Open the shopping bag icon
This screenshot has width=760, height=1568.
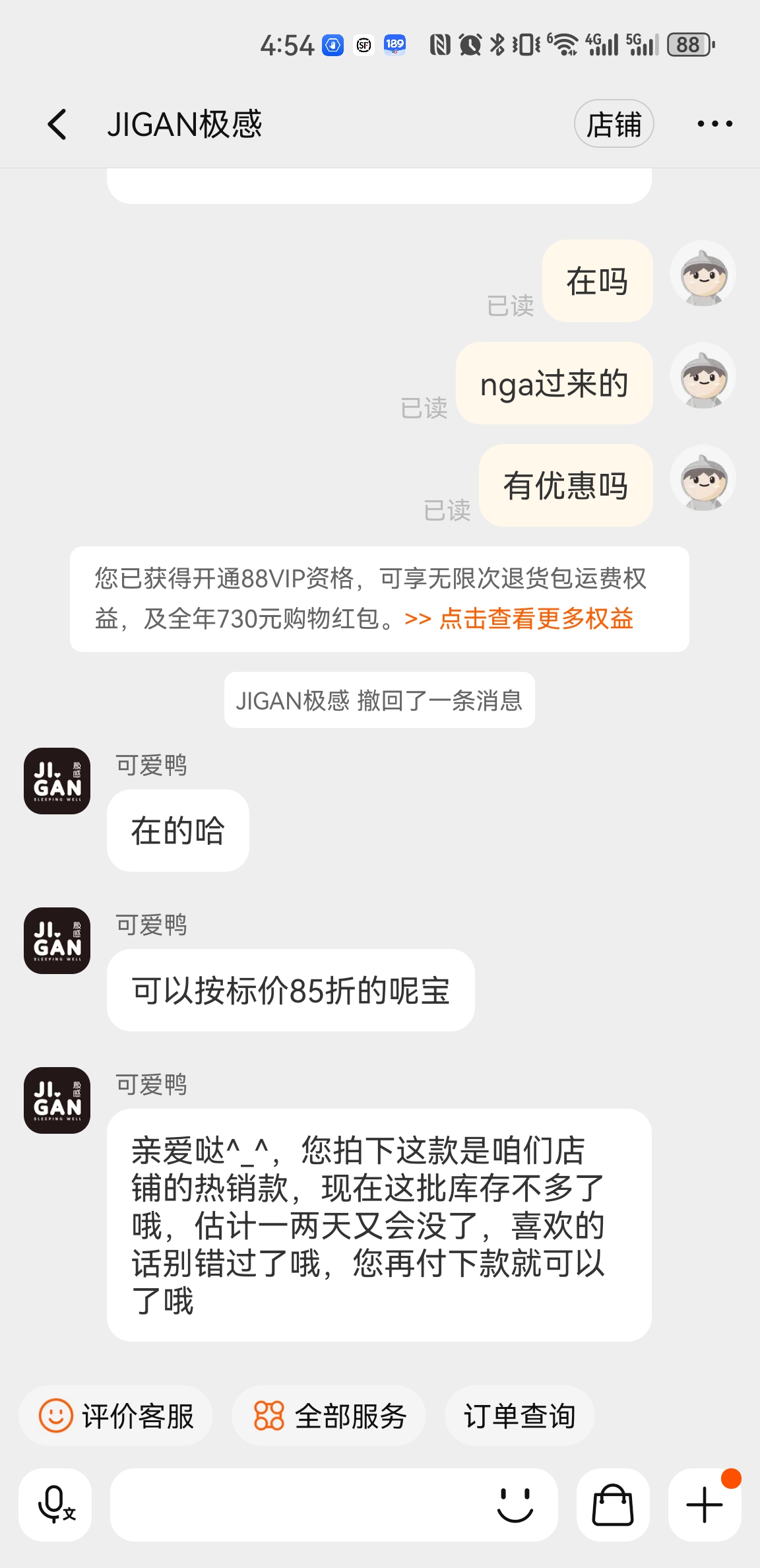(x=613, y=1505)
